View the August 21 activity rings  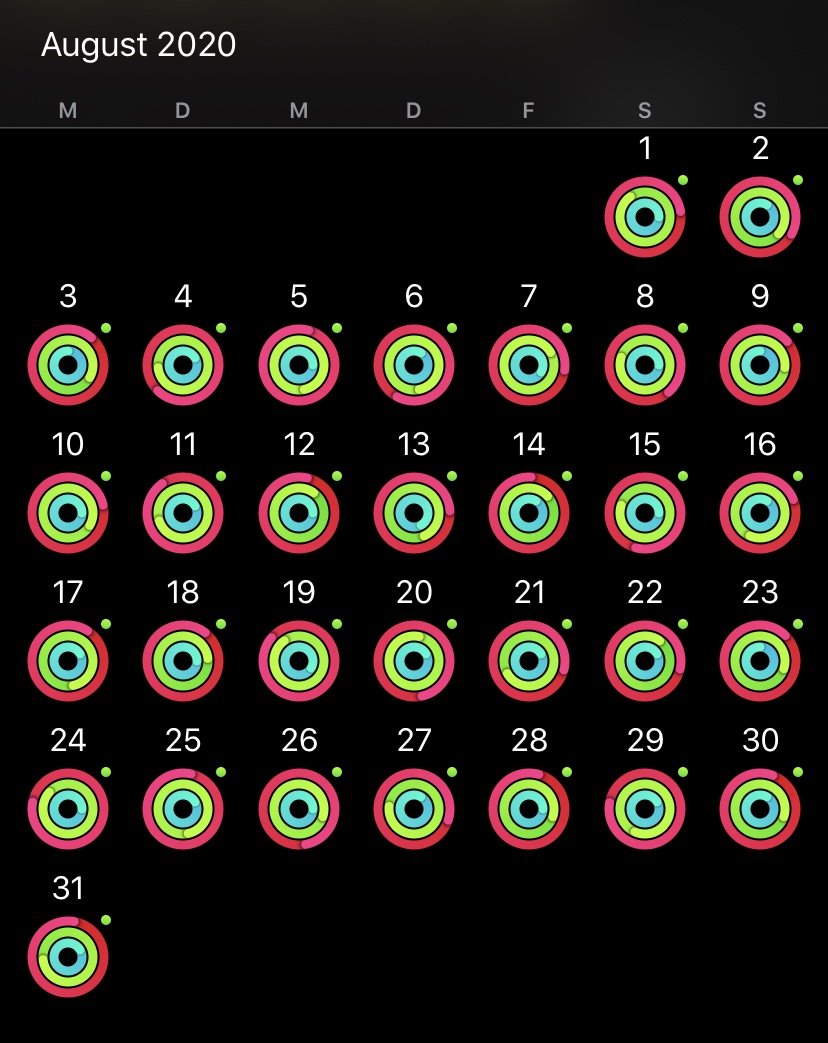pos(529,661)
